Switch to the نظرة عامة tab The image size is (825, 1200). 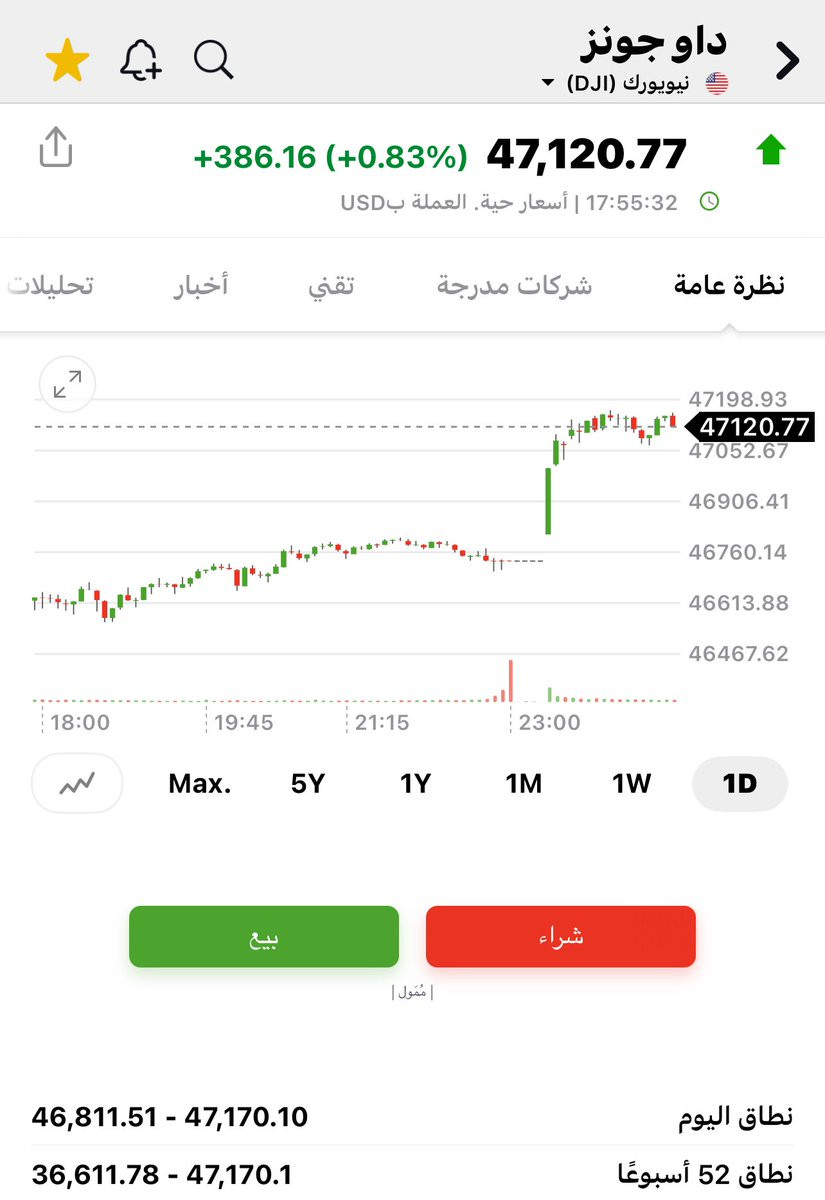pyautogui.click(x=729, y=286)
